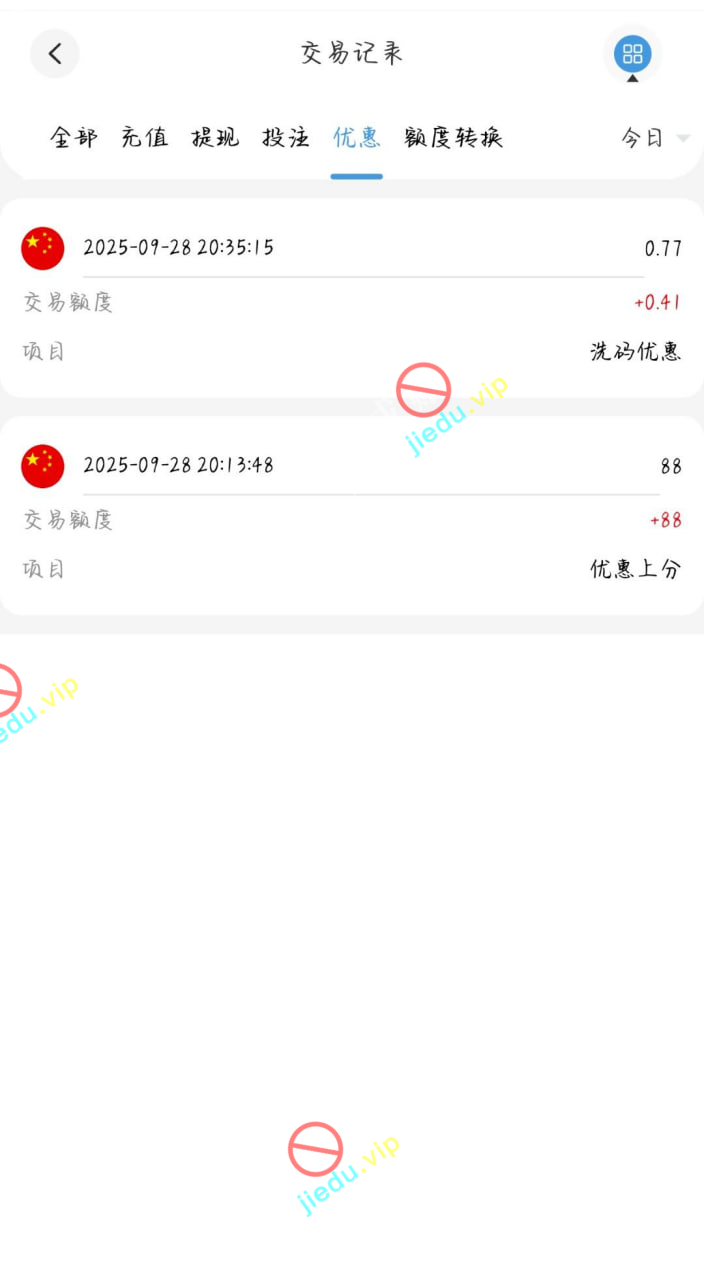Switch to the 全部 tab
The image size is (704, 1280).
pyautogui.click(x=74, y=138)
